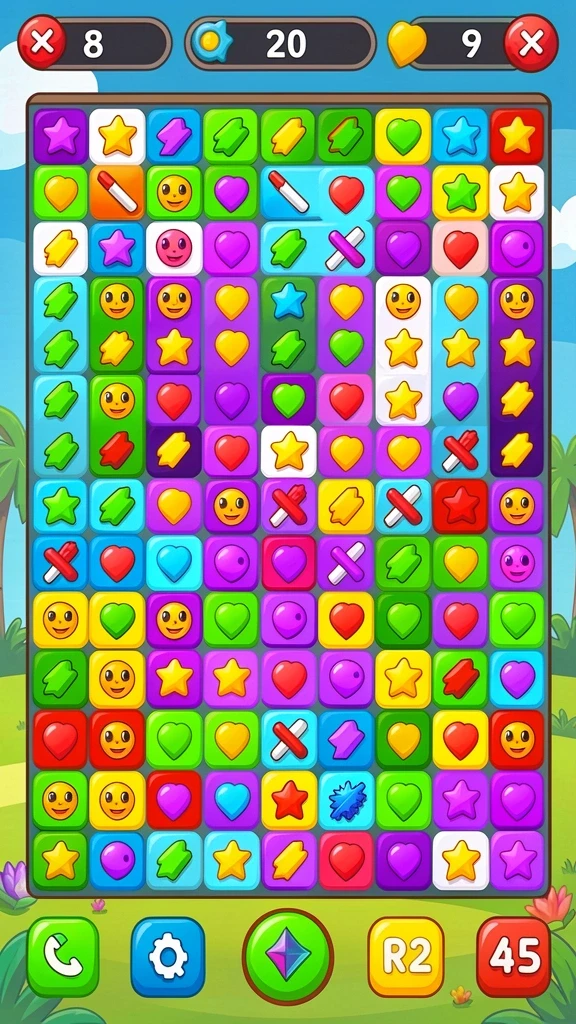Tap the red 45 button
The width and height of the screenshot is (576, 1024).
coord(514,957)
